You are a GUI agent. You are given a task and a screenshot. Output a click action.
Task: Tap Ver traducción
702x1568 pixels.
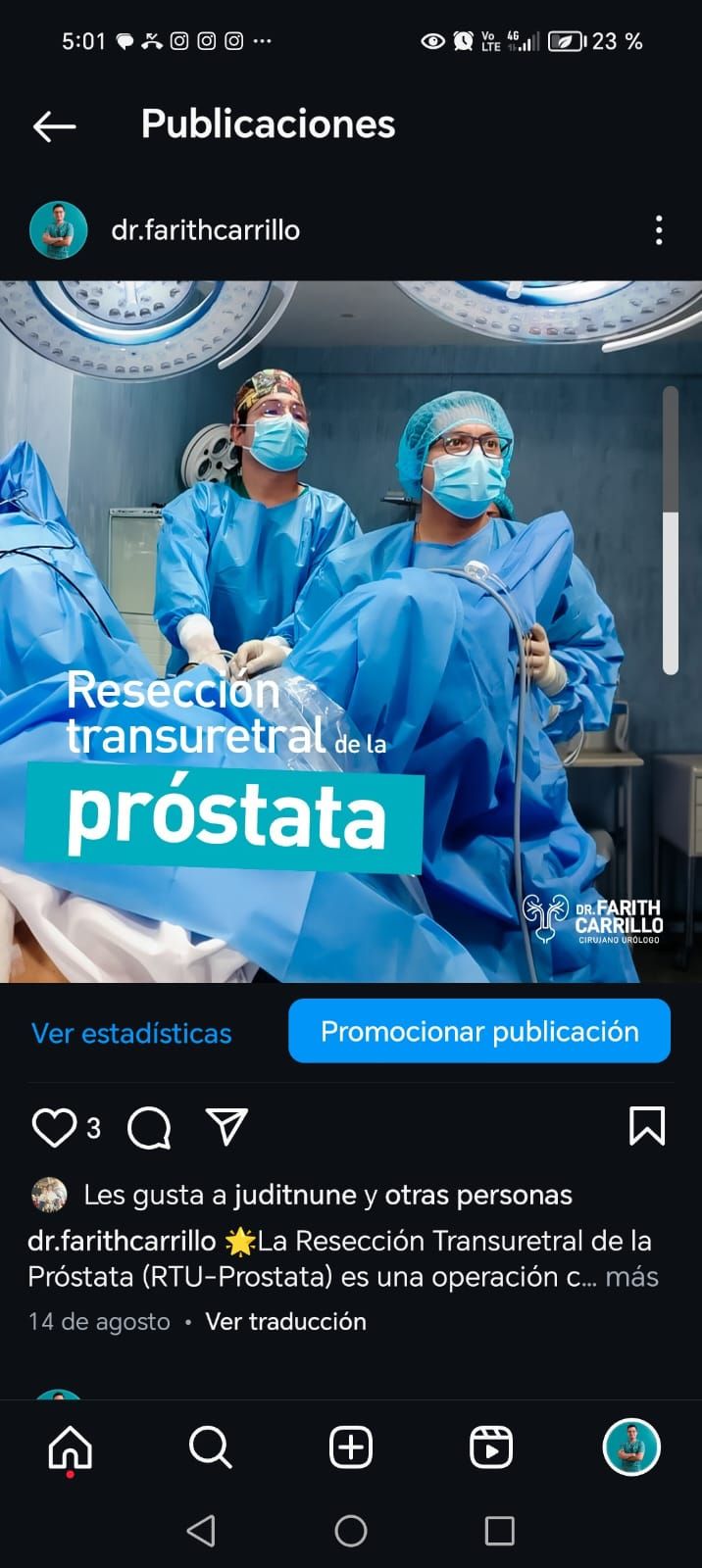(x=285, y=1321)
